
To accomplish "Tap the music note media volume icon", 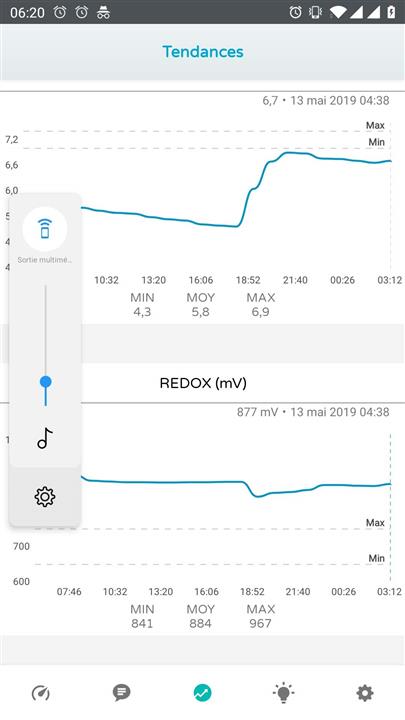I will [x=45, y=438].
